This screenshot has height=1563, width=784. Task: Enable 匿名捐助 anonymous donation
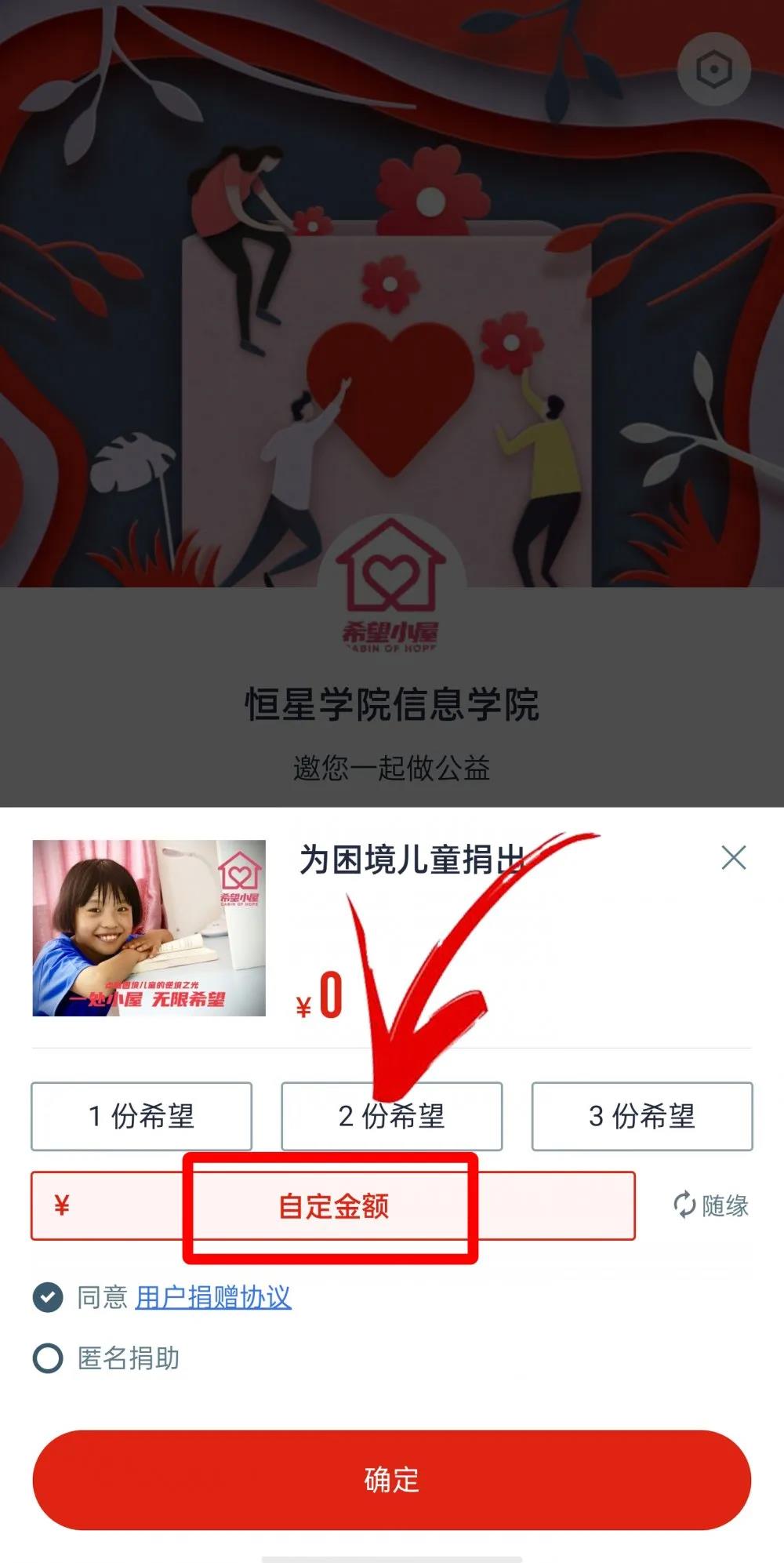[x=48, y=1358]
